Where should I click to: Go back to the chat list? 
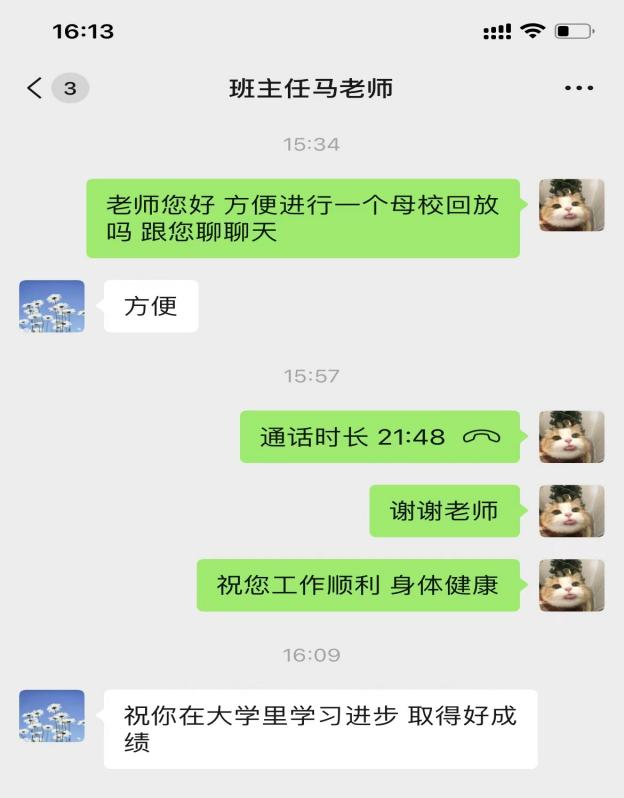click(x=36, y=88)
